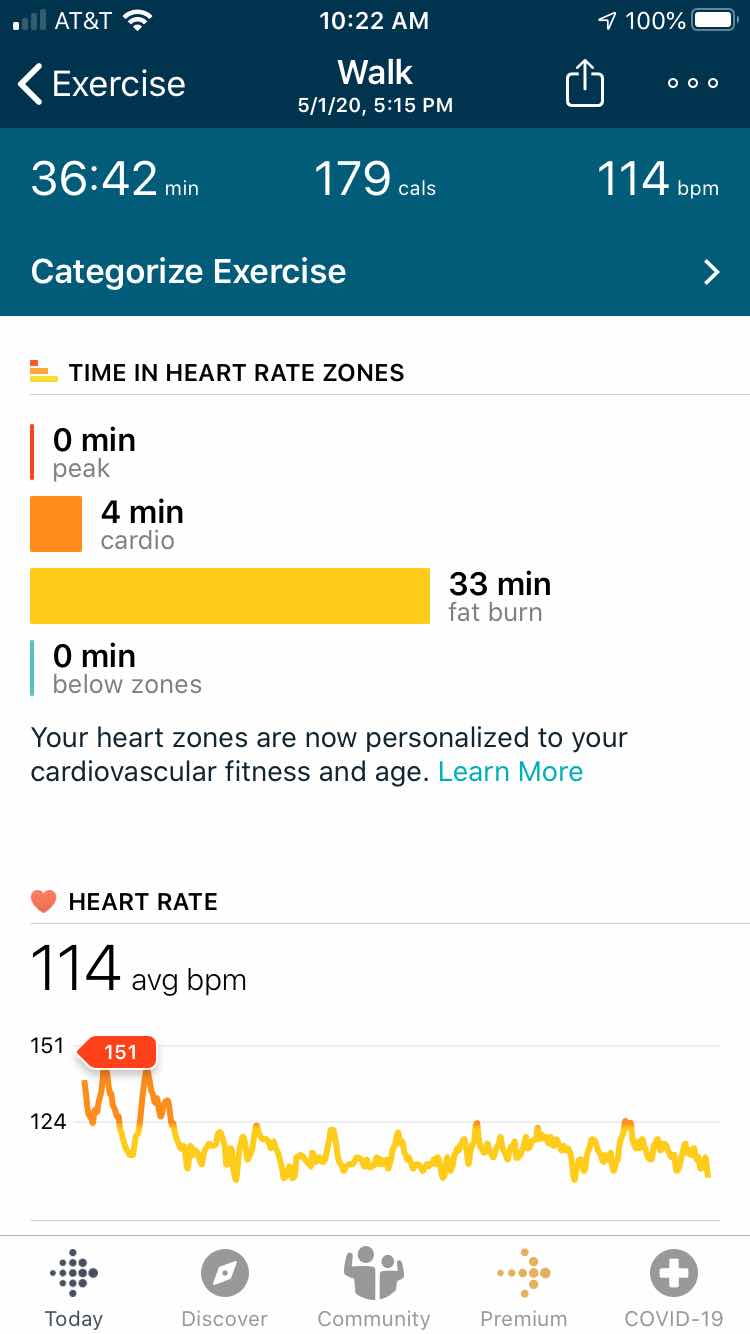Open Categorize Exercise

(x=375, y=272)
